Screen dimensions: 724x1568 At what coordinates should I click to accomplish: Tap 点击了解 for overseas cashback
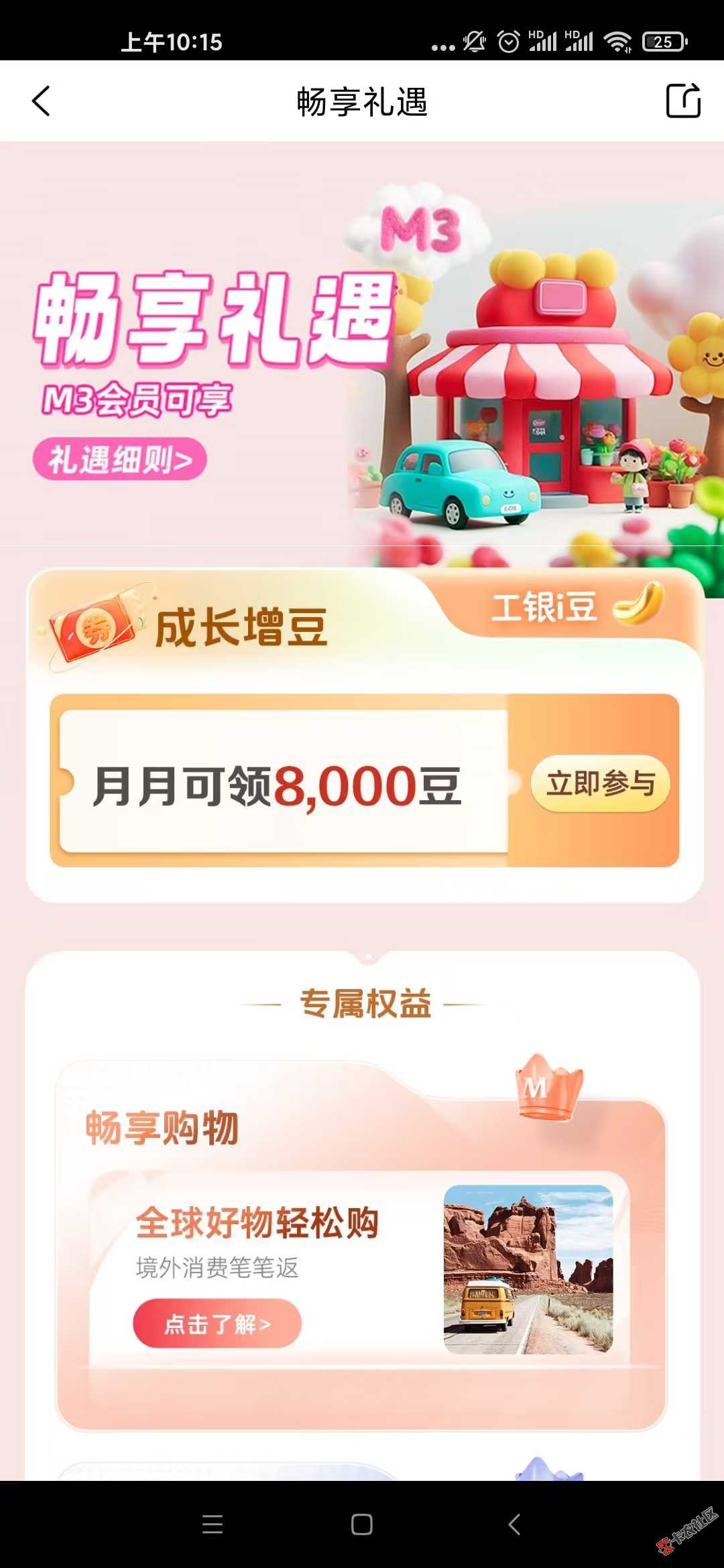pyautogui.click(x=217, y=1323)
